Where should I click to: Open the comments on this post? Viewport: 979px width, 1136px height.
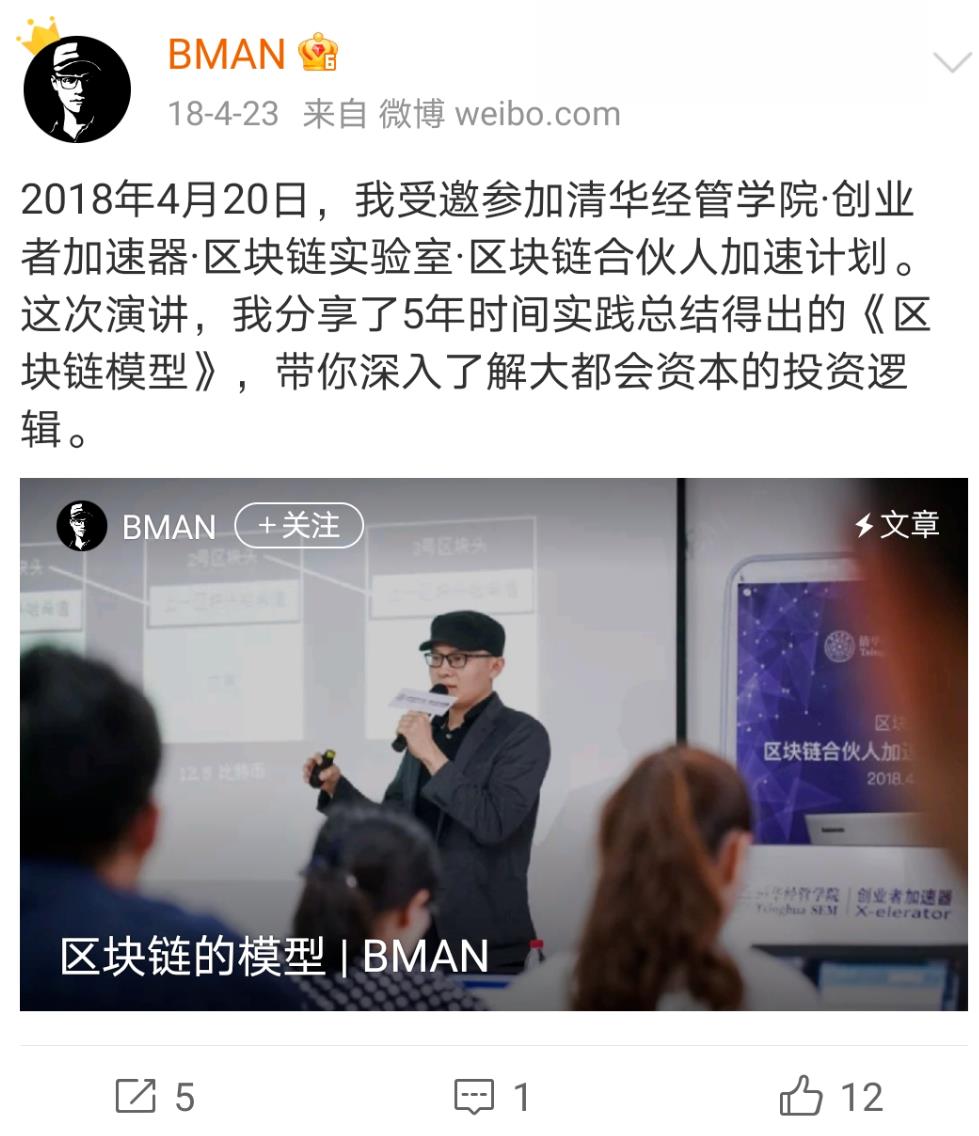(491, 1096)
